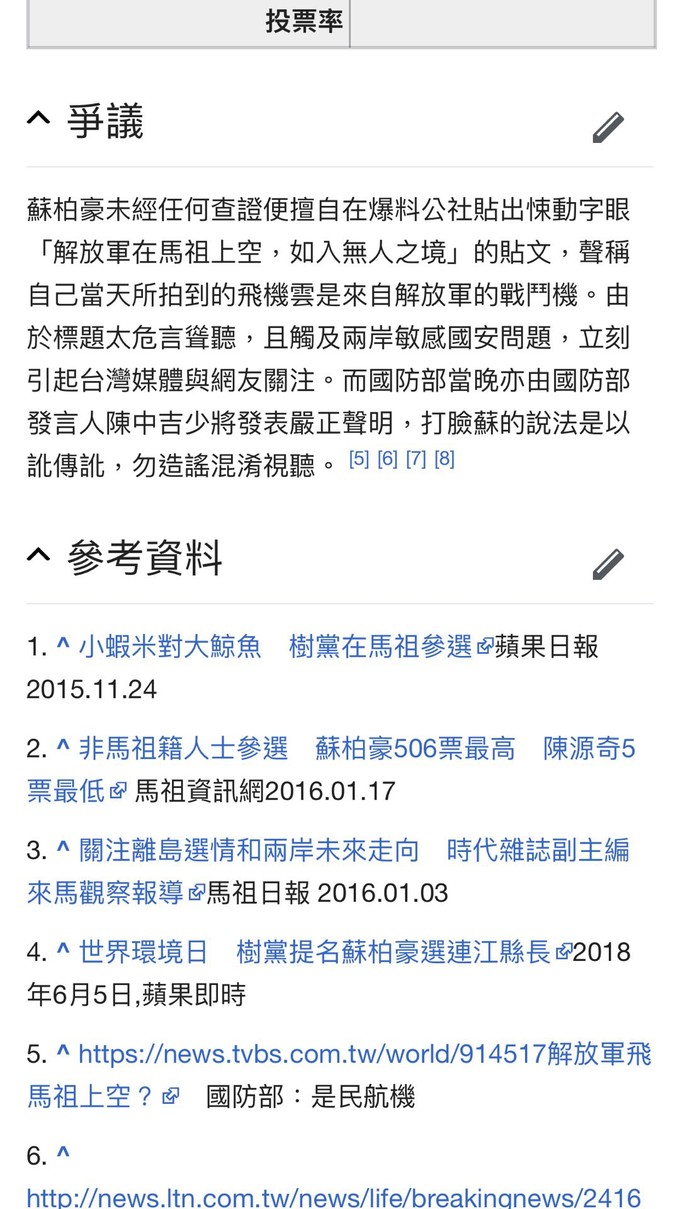Jump back from reference 1 caret
This screenshot has height=1209, width=680.
pos(63,647)
